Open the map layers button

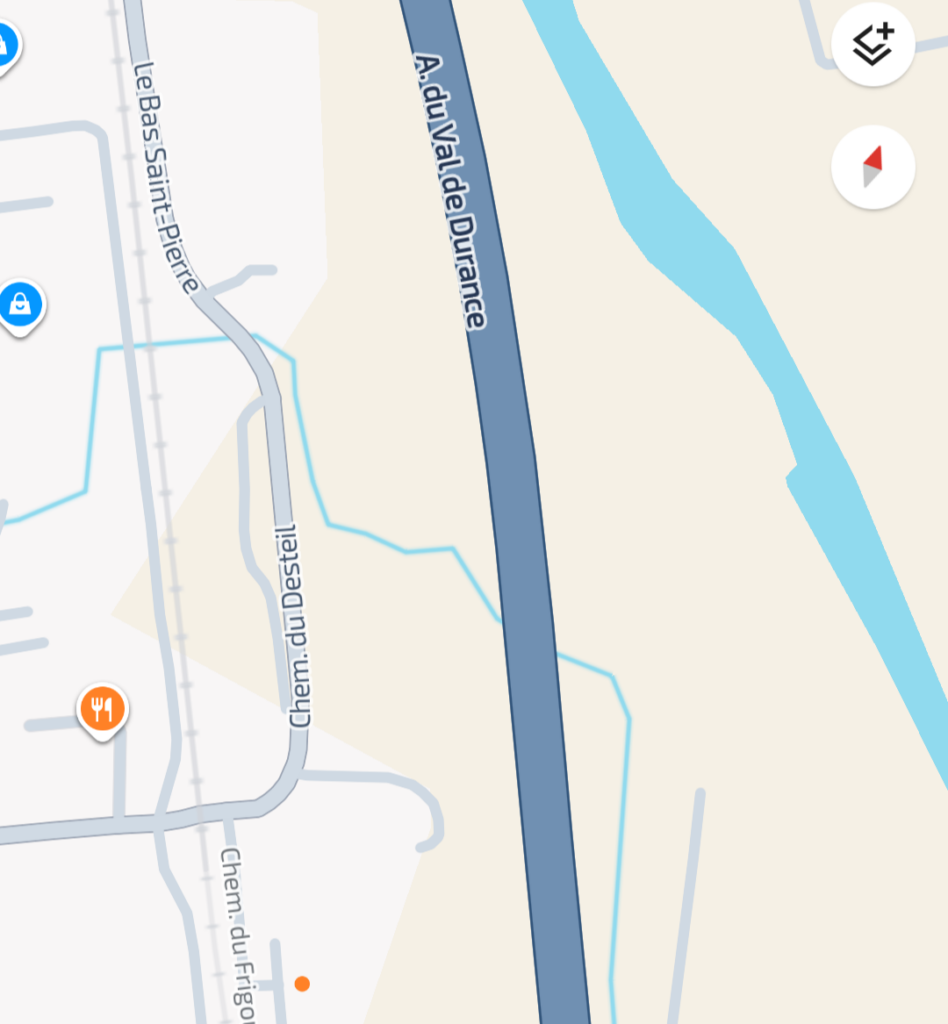pyautogui.click(x=872, y=45)
